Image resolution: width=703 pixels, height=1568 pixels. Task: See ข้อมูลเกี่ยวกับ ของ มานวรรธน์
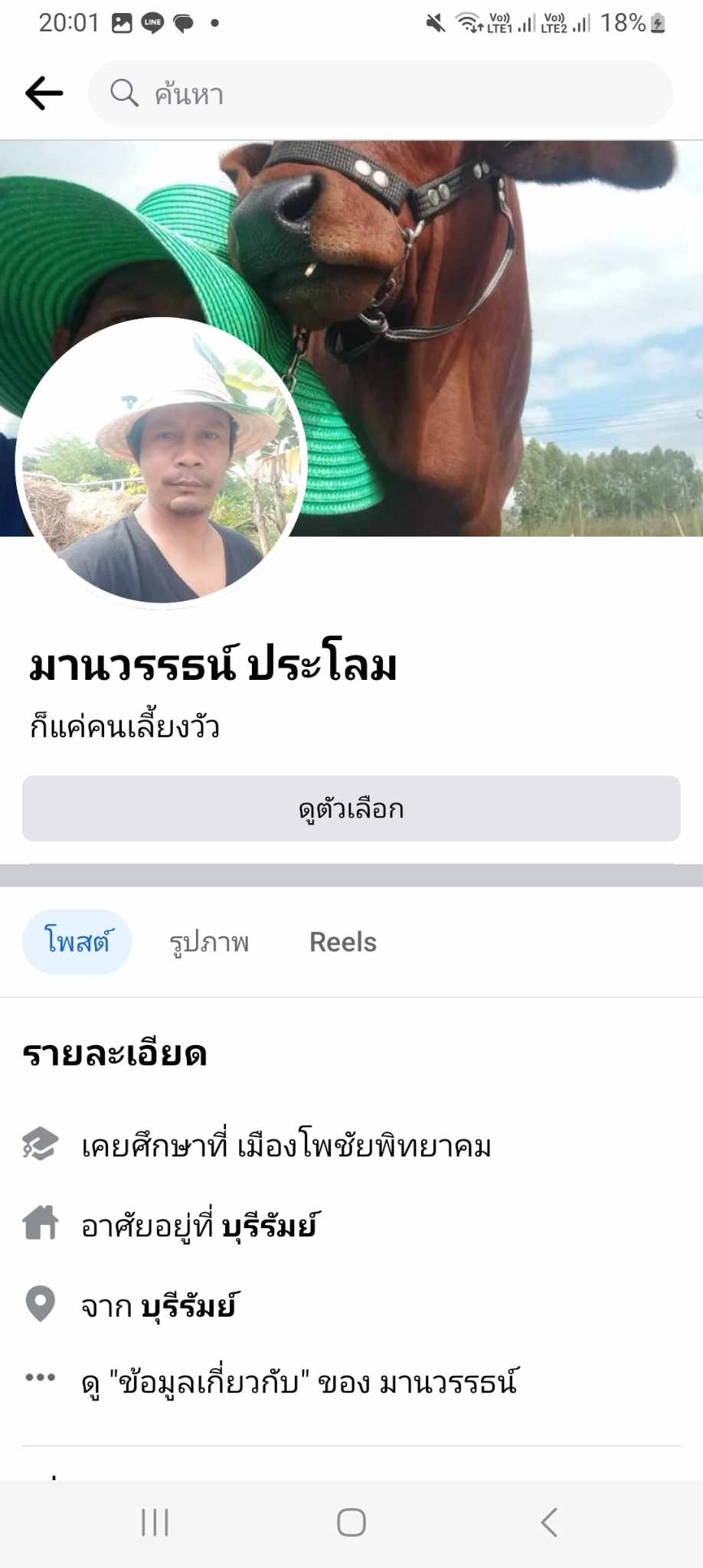point(299,1383)
